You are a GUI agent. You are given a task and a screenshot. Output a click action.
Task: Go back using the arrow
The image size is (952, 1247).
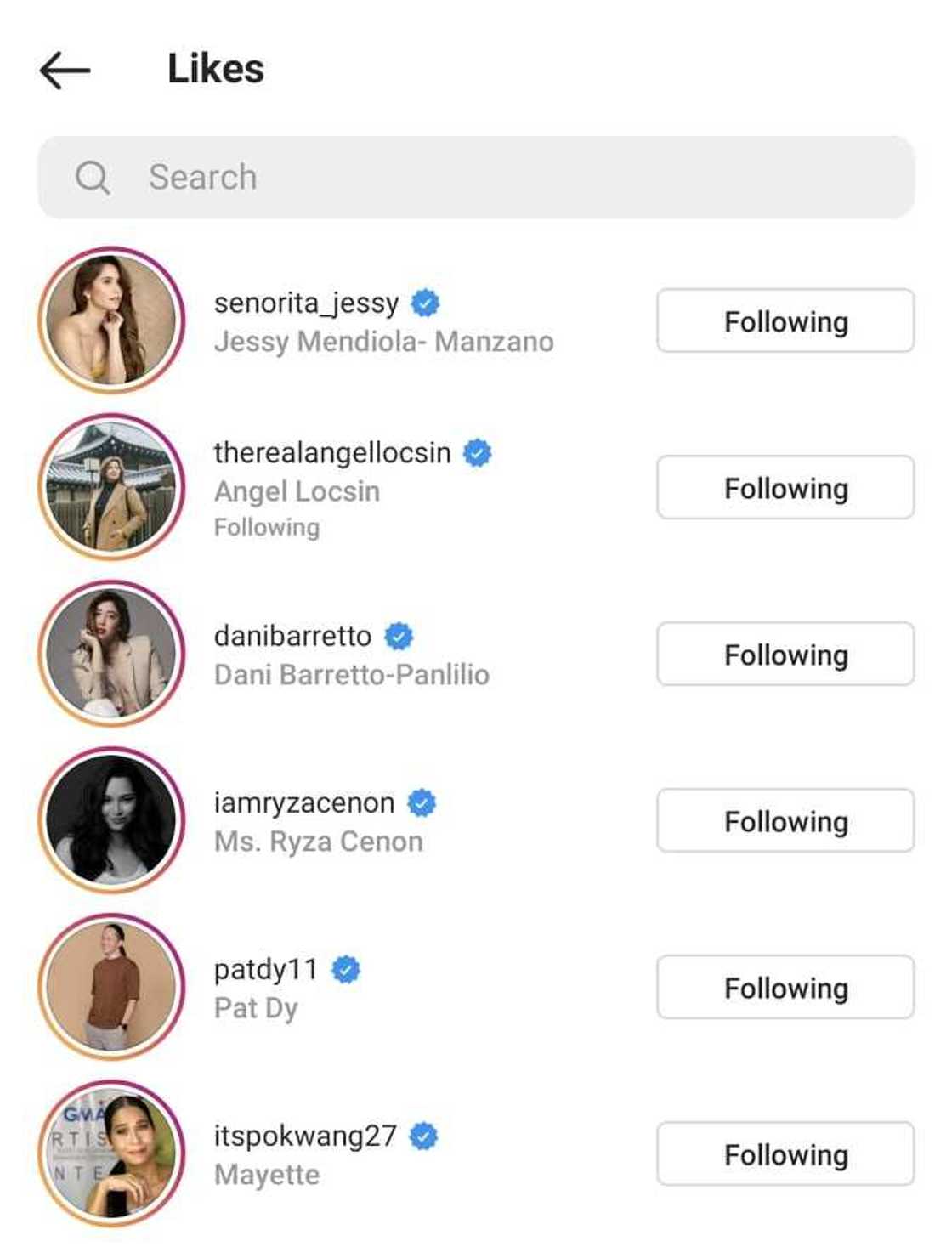[x=65, y=70]
